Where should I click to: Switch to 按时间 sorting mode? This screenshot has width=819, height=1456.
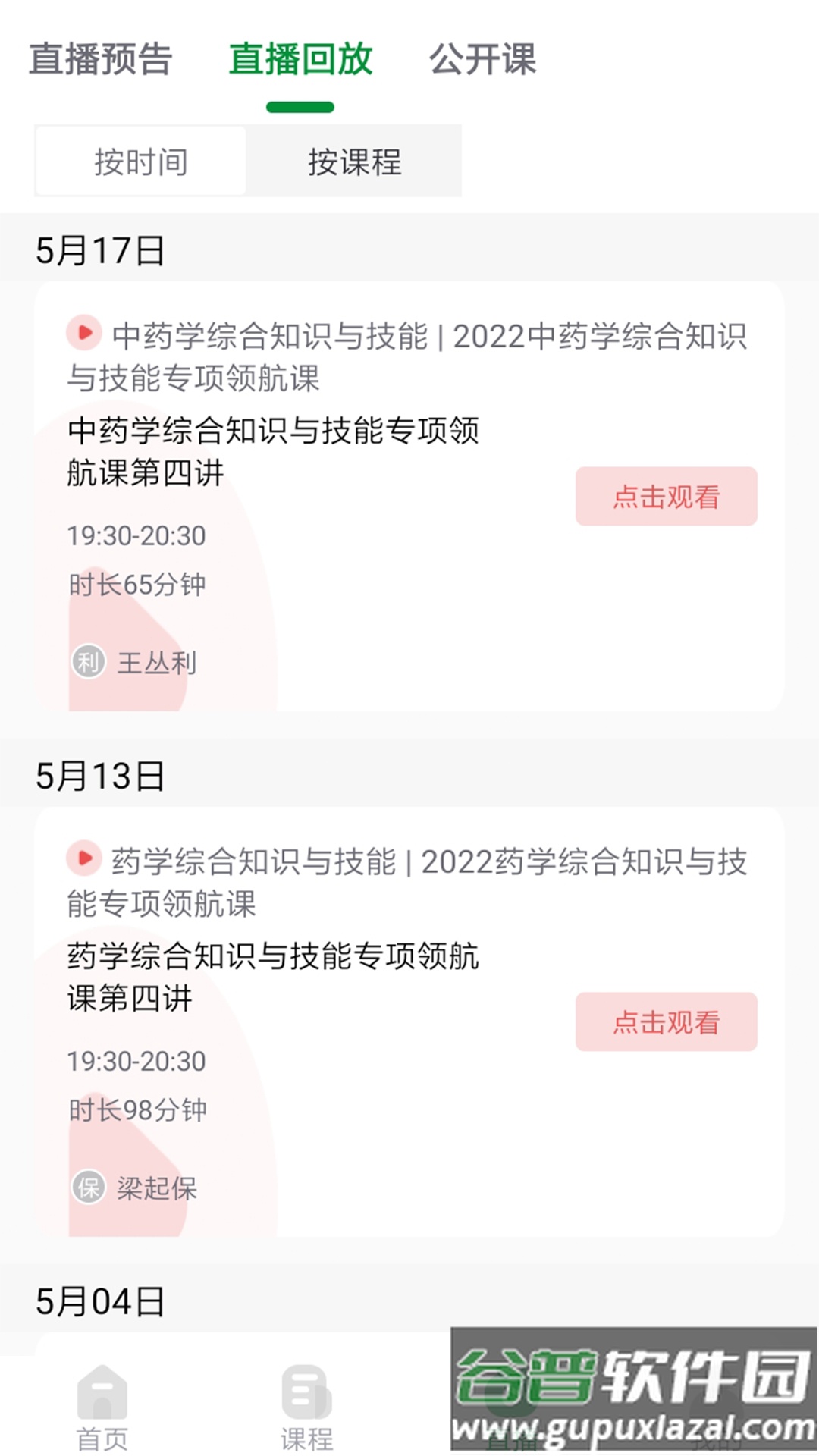pos(141,162)
